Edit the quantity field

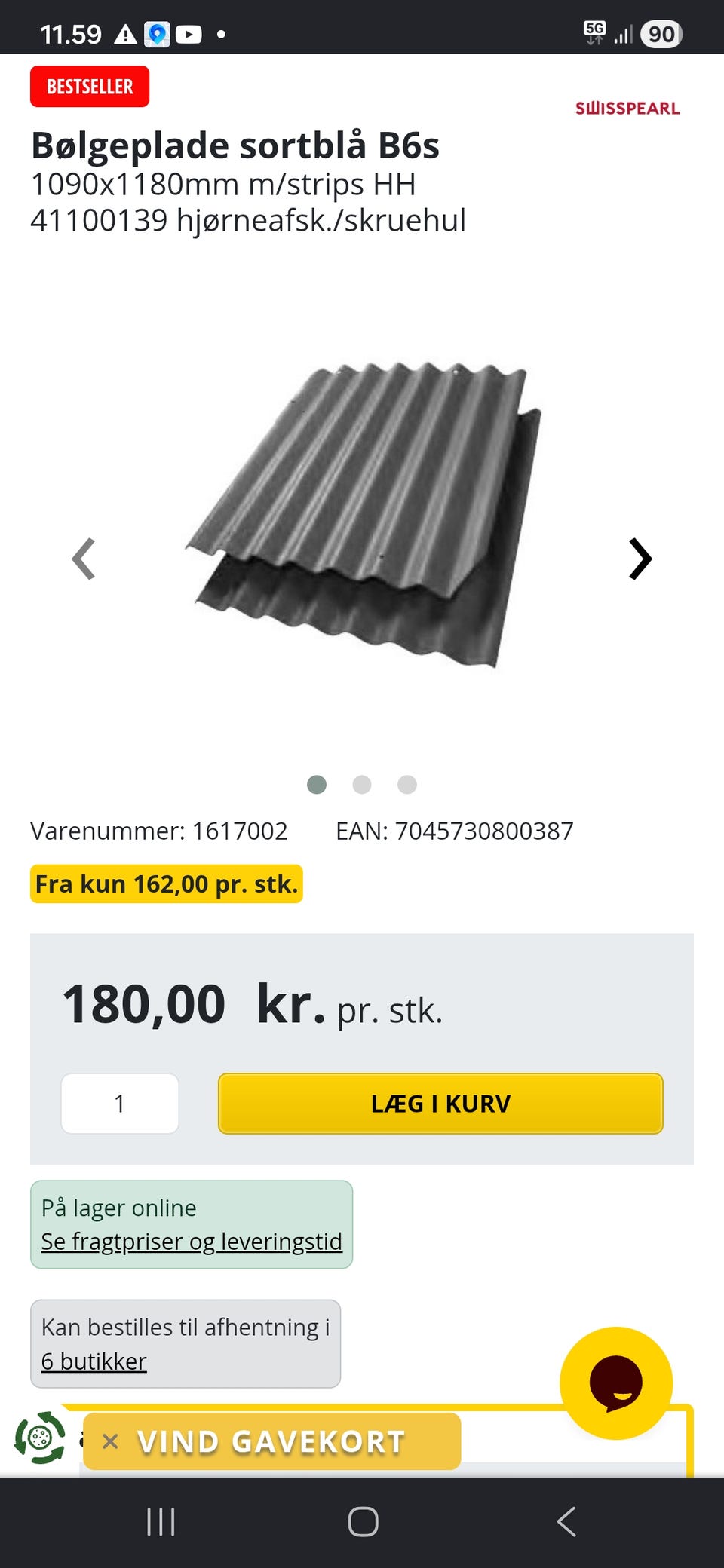point(120,1103)
